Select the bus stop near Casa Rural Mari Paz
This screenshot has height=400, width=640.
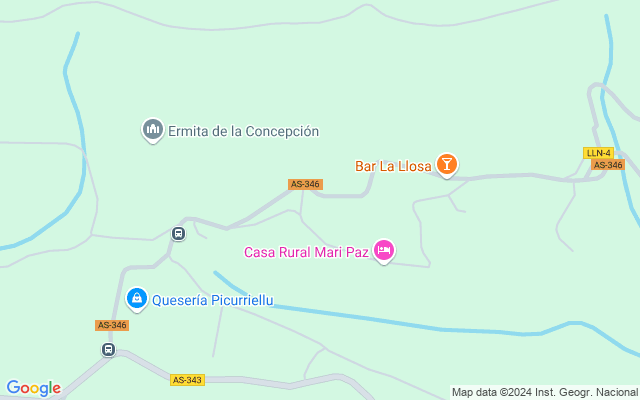pyautogui.click(x=178, y=234)
